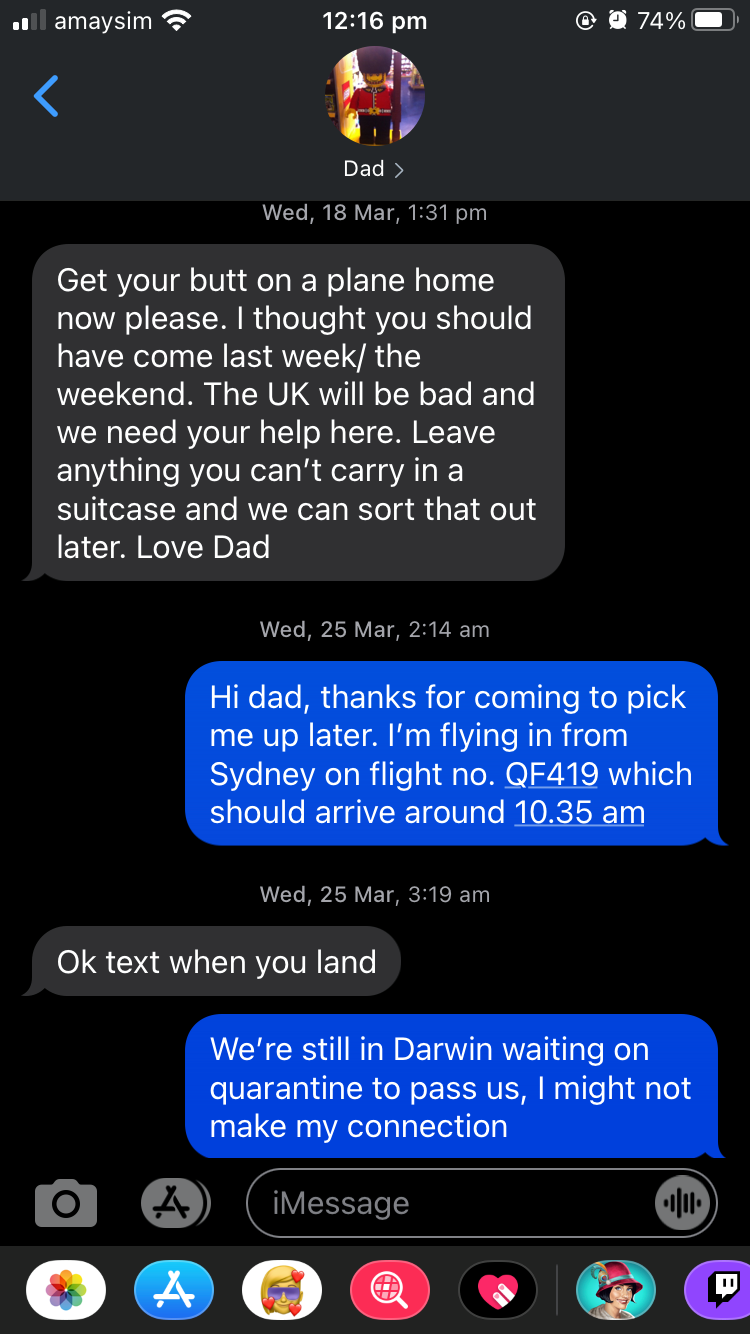Open the Digital Touch heart app
The height and width of the screenshot is (1334, 750).
(x=498, y=1290)
